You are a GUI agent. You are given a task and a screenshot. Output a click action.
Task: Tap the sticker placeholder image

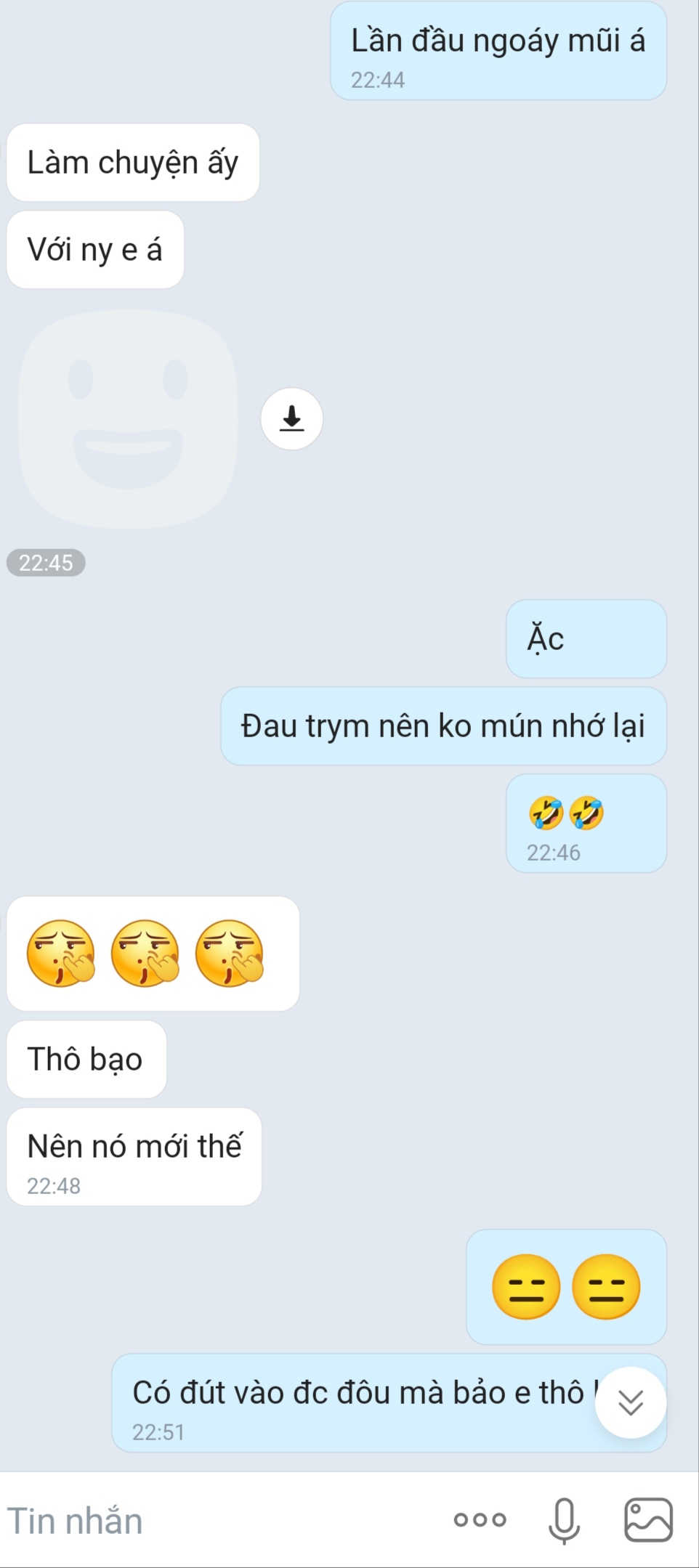pyautogui.click(x=128, y=419)
